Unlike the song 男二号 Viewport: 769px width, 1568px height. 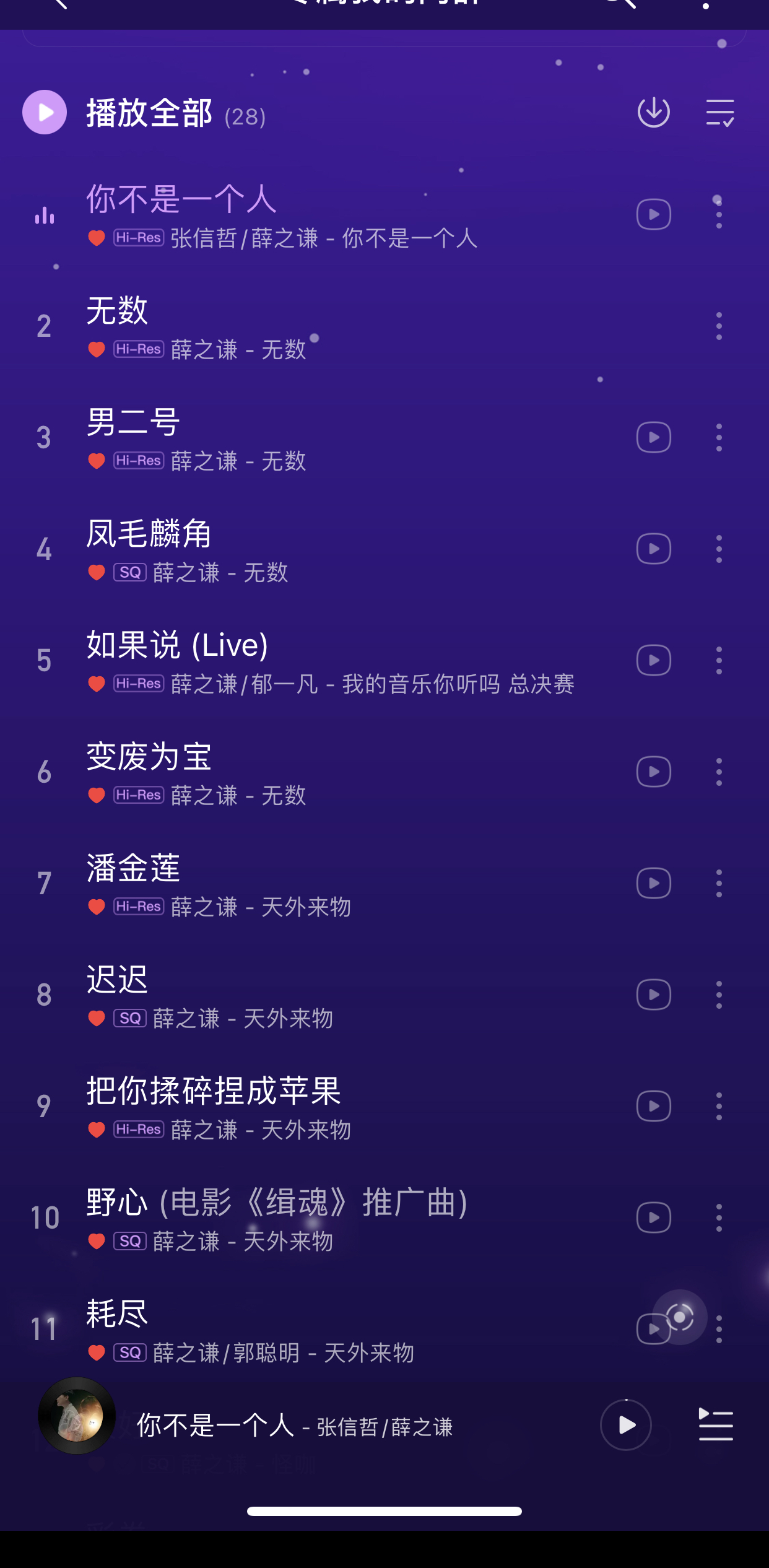(x=97, y=461)
